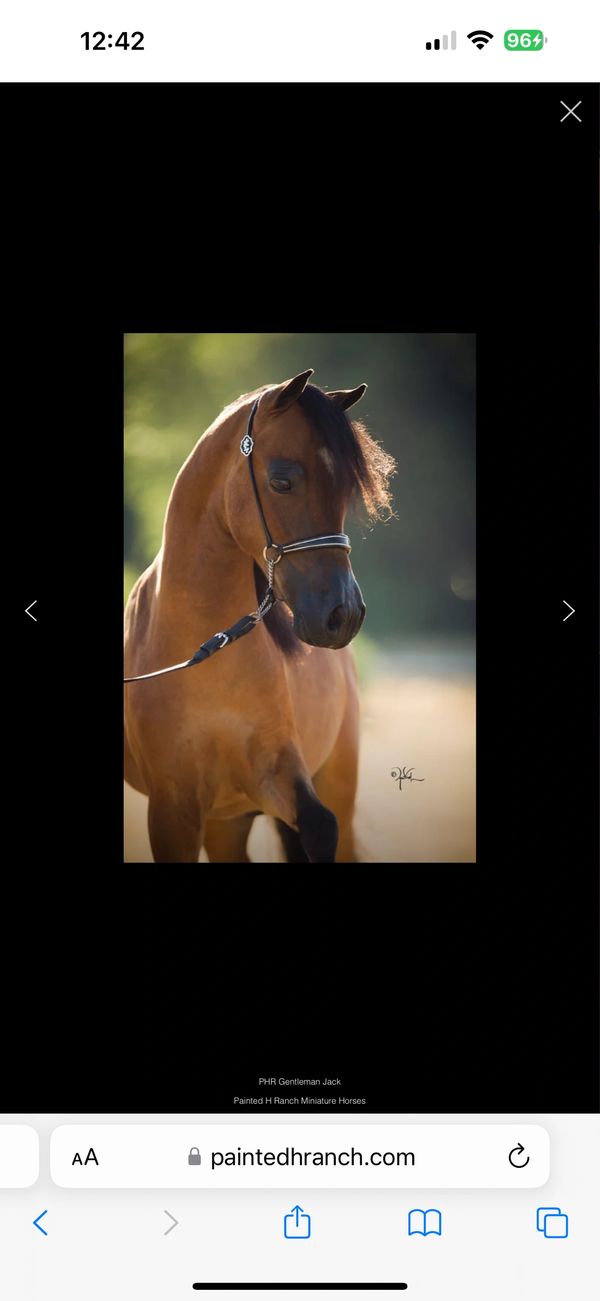
Task: Go to the previous photo
Action: [31, 610]
